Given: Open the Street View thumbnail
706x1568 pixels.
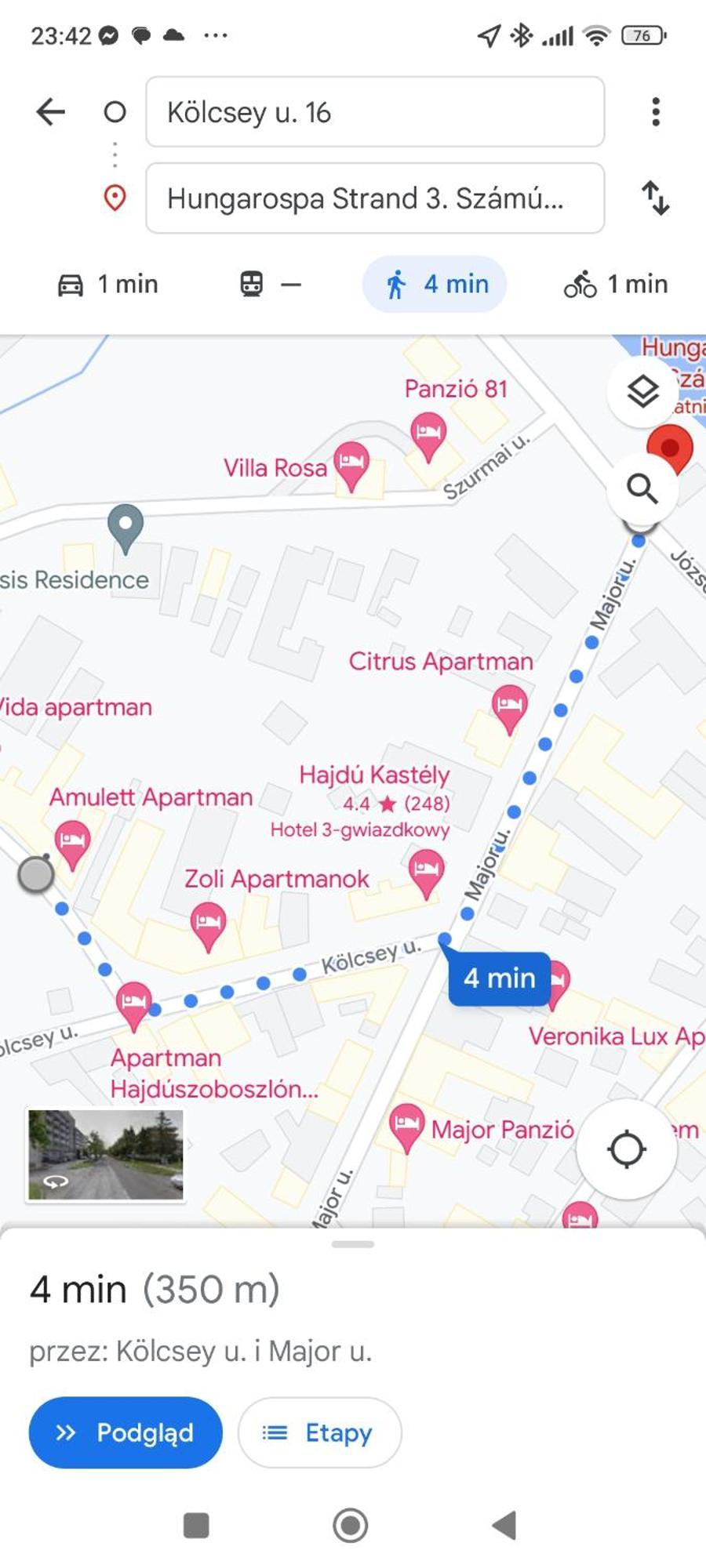Looking at the screenshot, I should pos(106,1154).
